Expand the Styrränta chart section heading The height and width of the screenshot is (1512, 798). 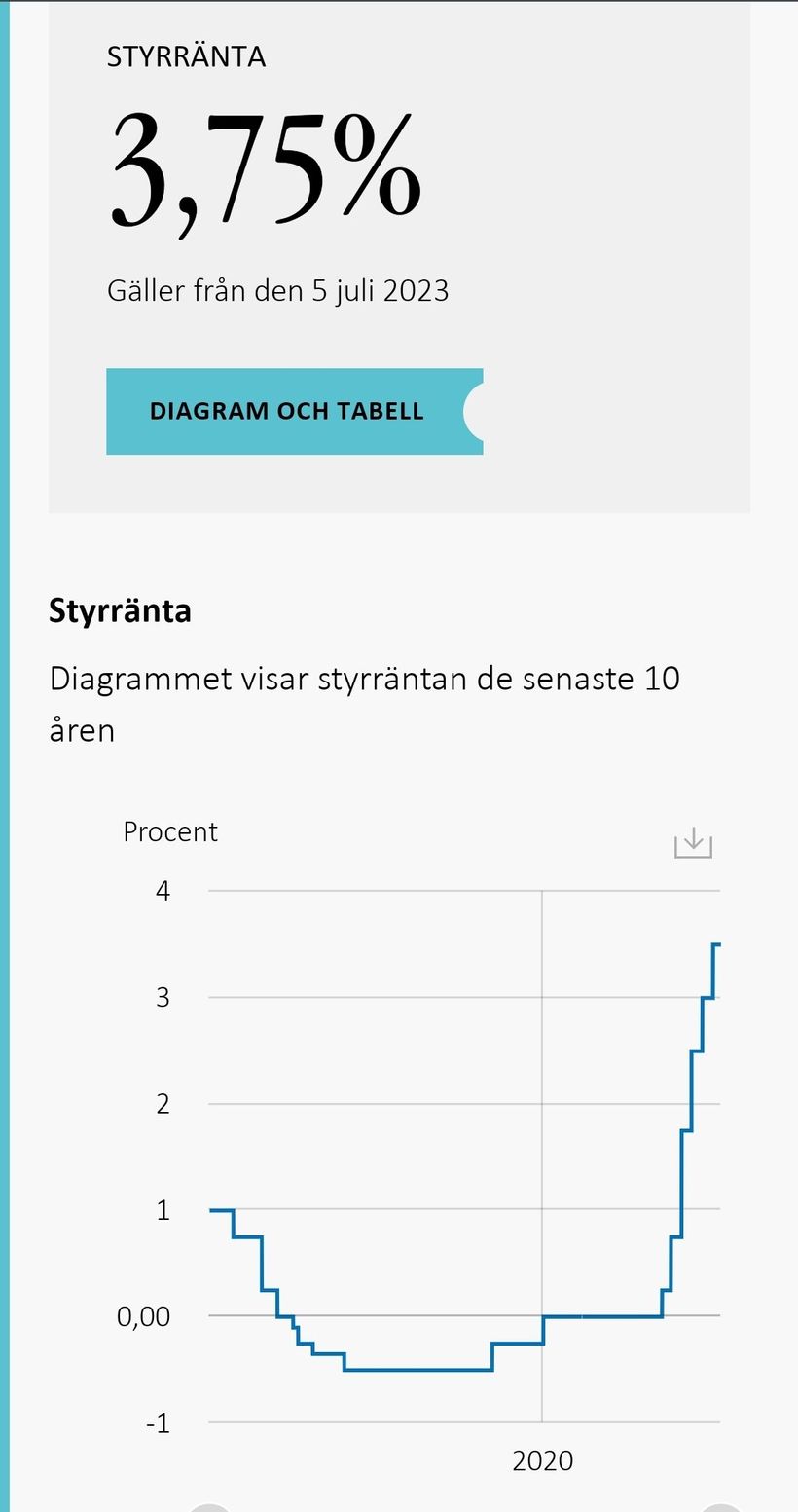(x=120, y=610)
